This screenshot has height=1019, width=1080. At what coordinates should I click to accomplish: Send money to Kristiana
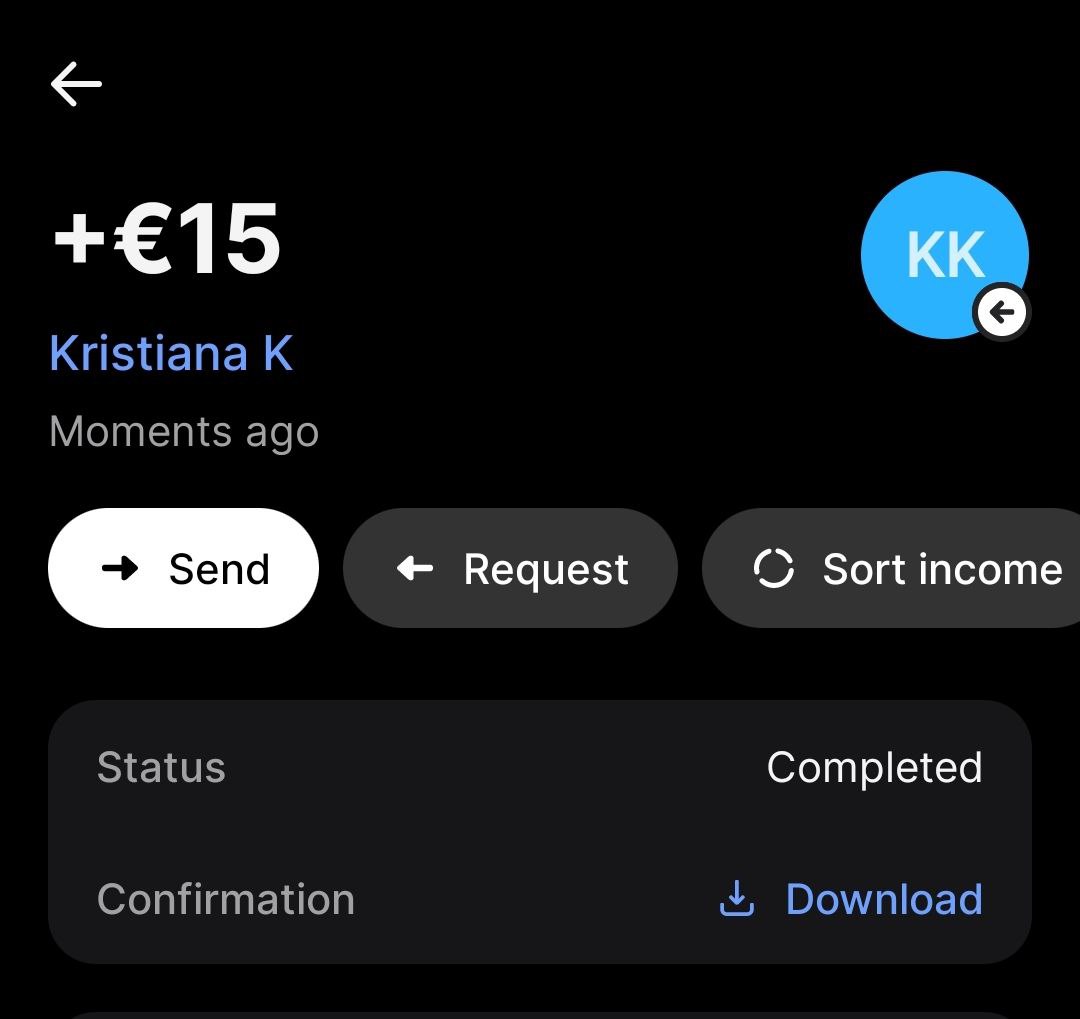184,568
